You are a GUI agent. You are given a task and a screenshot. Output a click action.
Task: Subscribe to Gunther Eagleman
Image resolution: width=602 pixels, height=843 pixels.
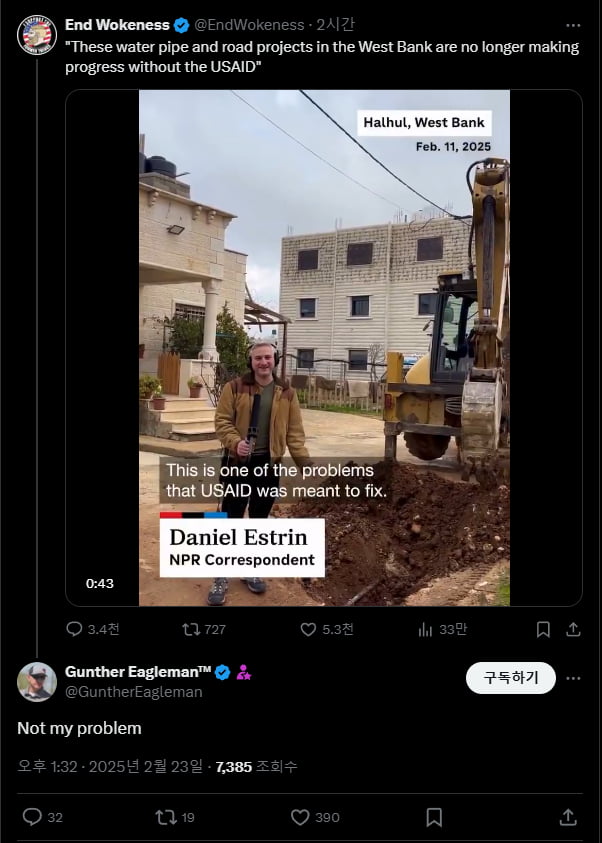tap(510, 677)
